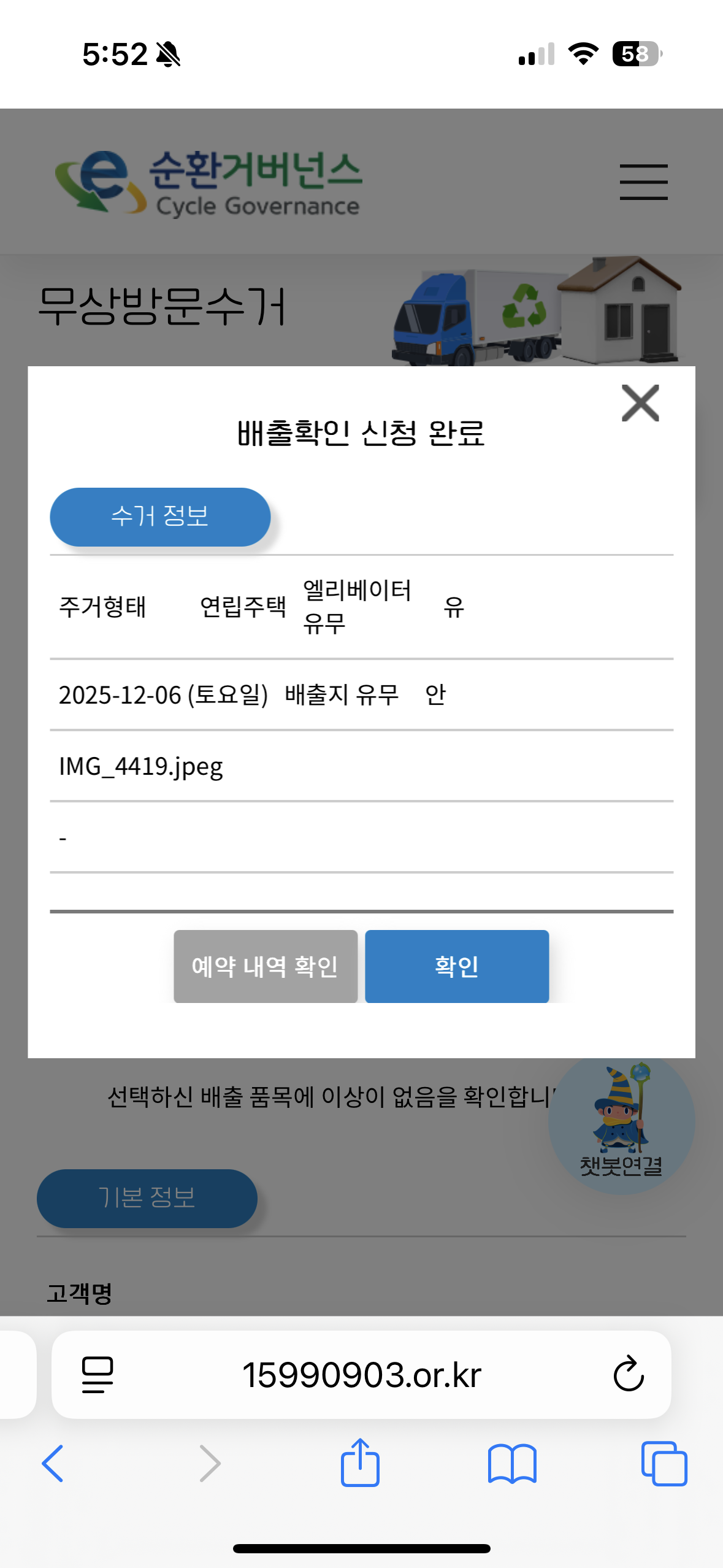Open the hamburger menu in the header
Image resolution: width=723 pixels, height=1568 pixels.
[x=643, y=182]
